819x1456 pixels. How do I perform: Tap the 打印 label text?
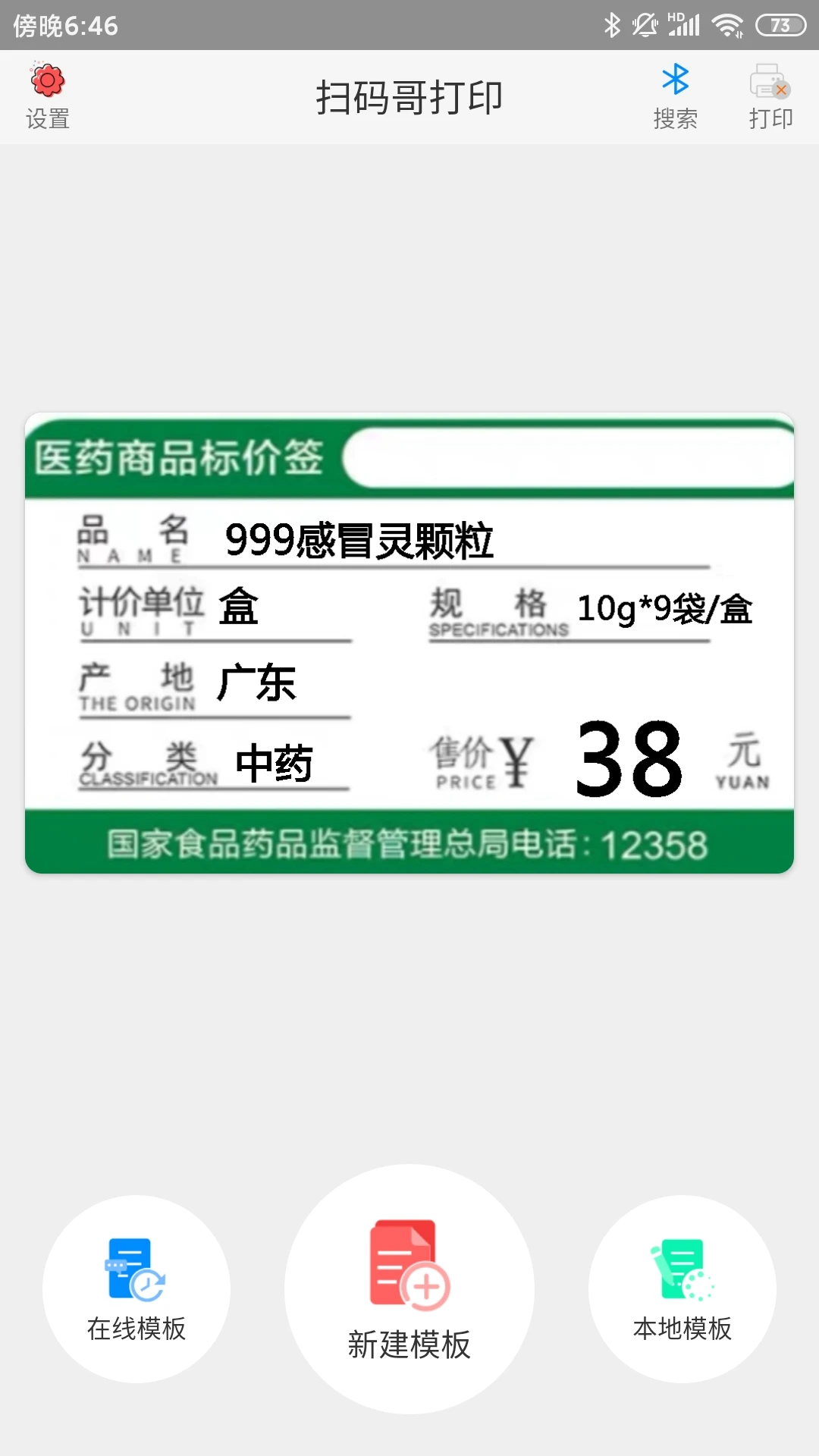(x=770, y=118)
